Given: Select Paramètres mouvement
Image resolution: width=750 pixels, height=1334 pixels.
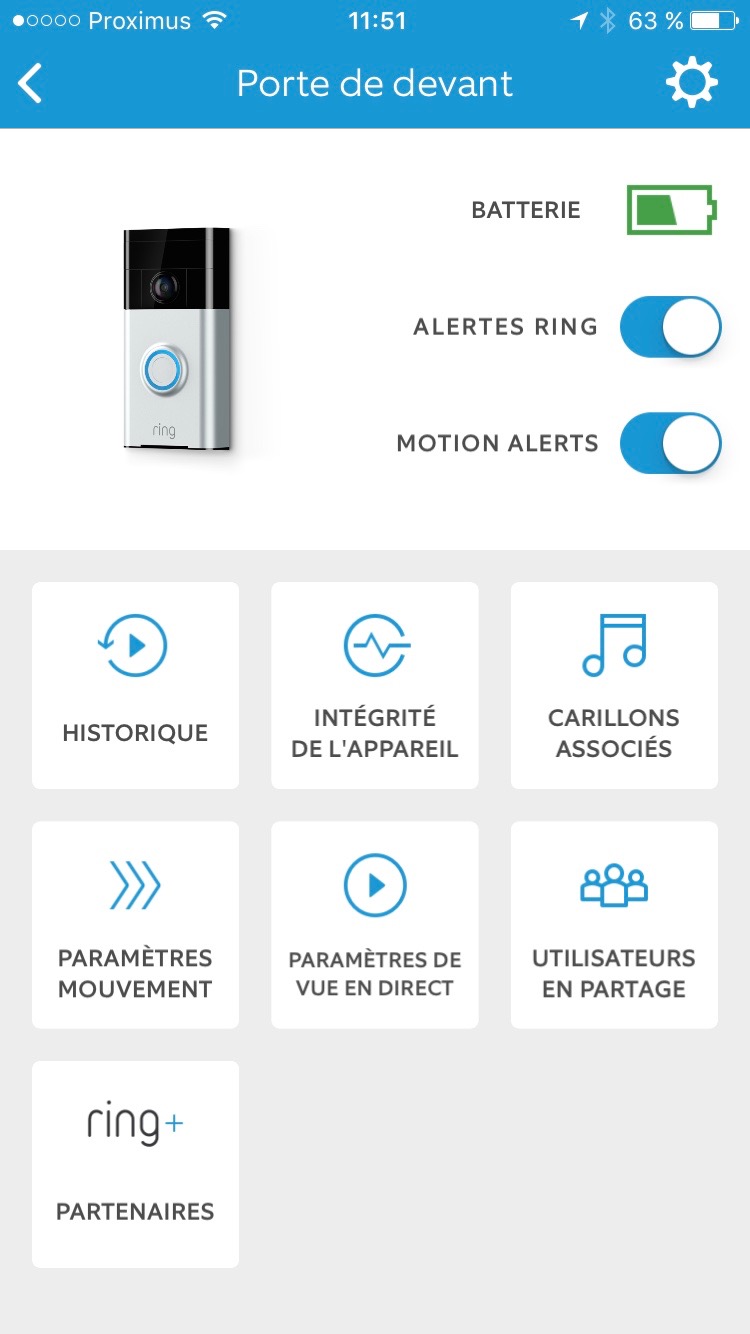Looking at the screenshot, I should coord(135,925).
